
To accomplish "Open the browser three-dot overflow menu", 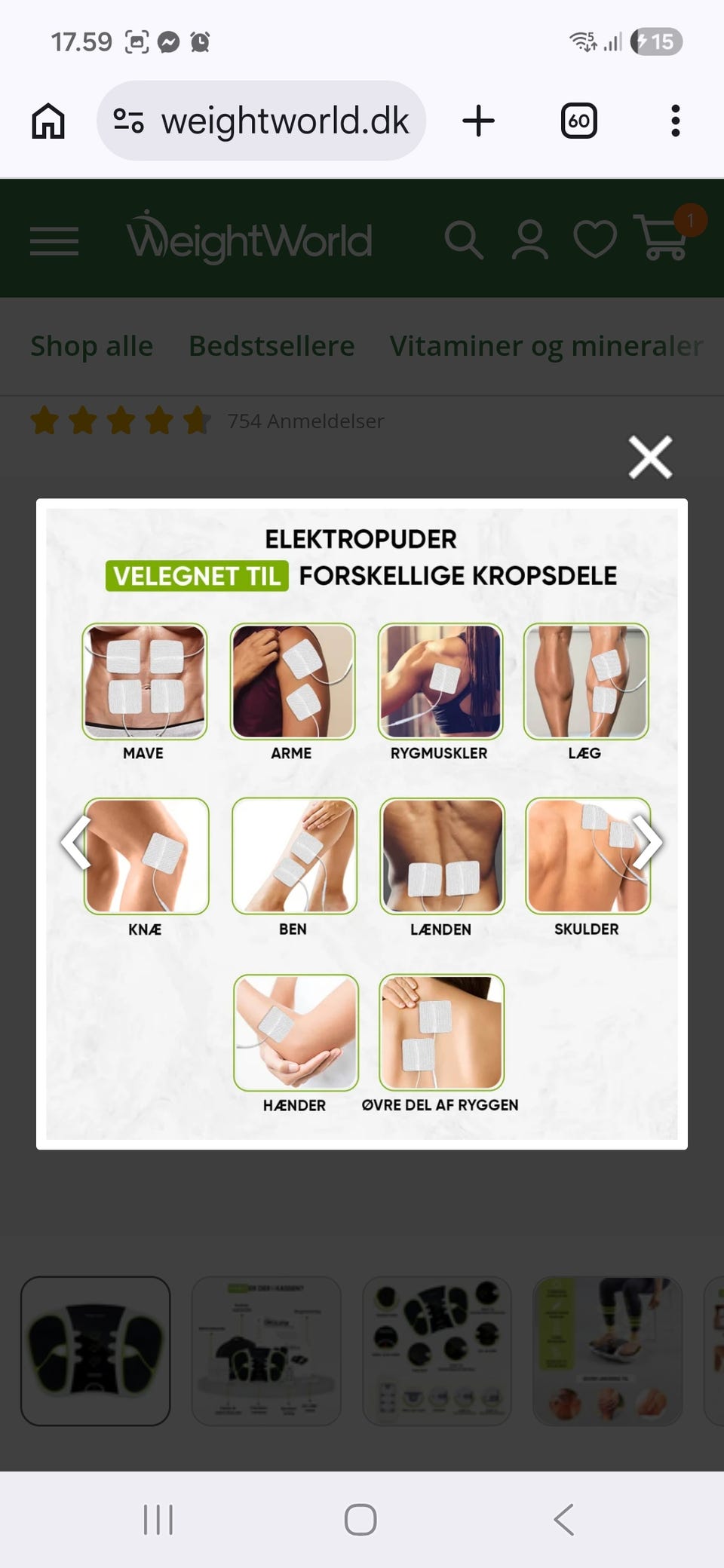I will 675,120.
